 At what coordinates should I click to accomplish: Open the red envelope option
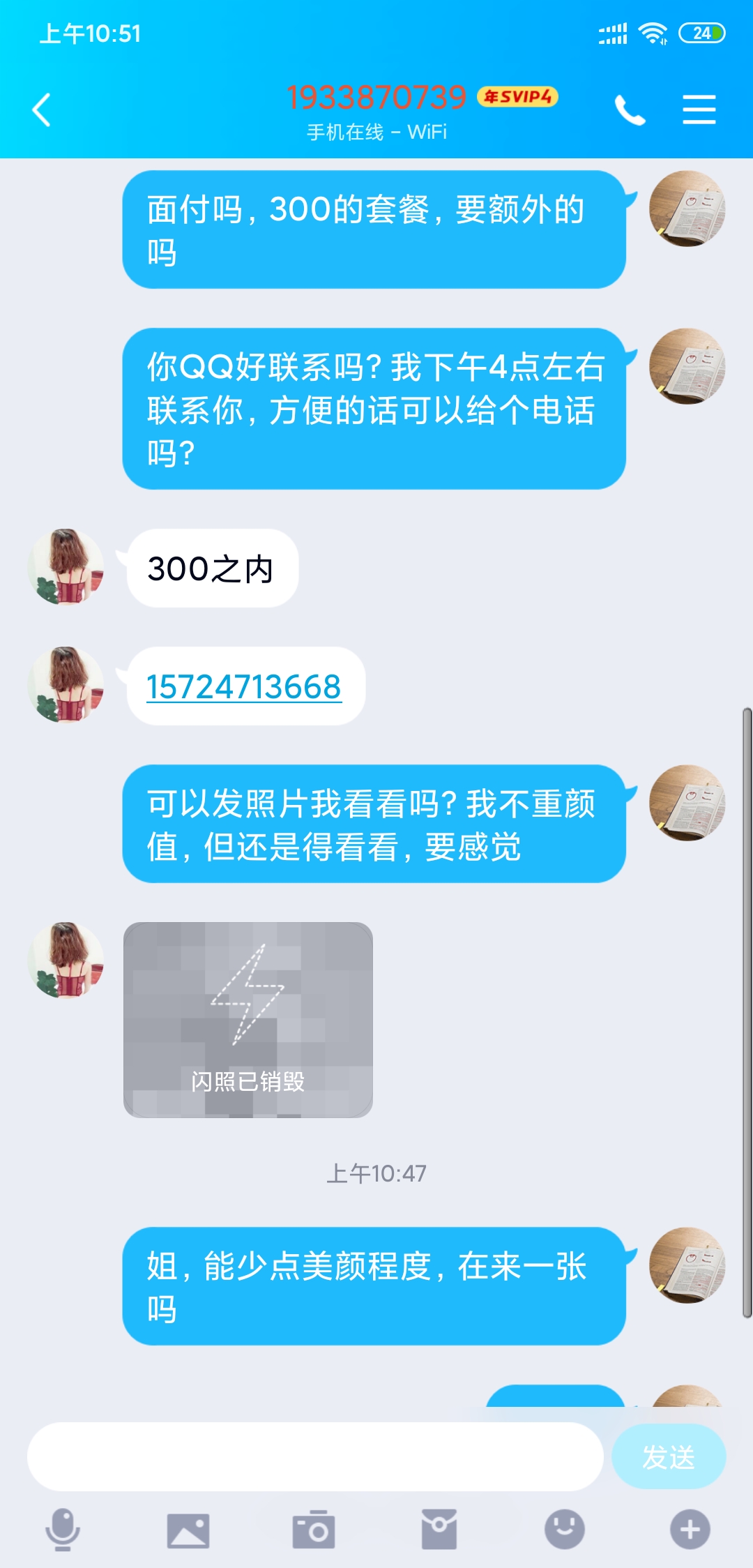coord(439,1529)
